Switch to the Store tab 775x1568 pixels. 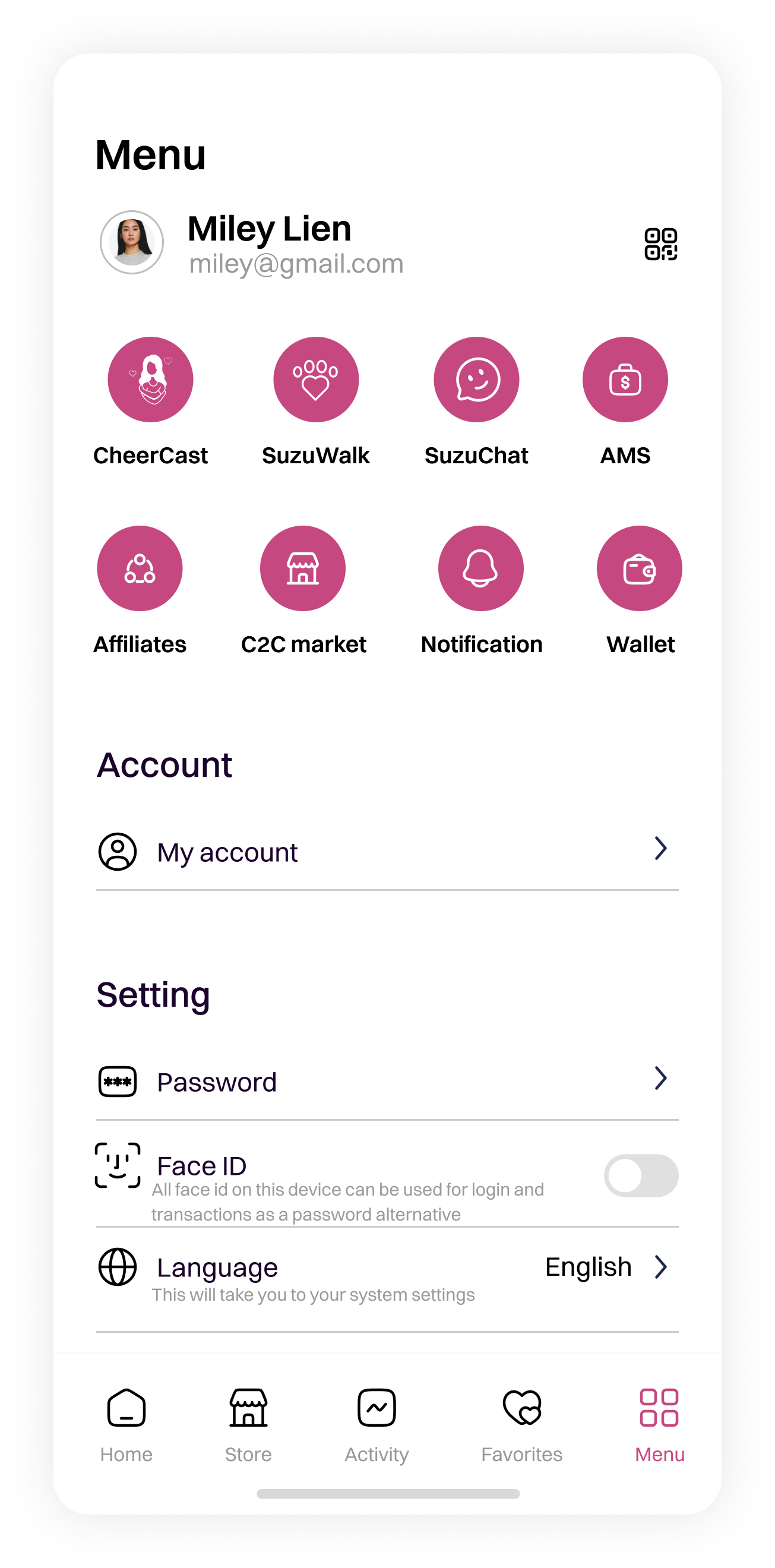[248, 1425]
